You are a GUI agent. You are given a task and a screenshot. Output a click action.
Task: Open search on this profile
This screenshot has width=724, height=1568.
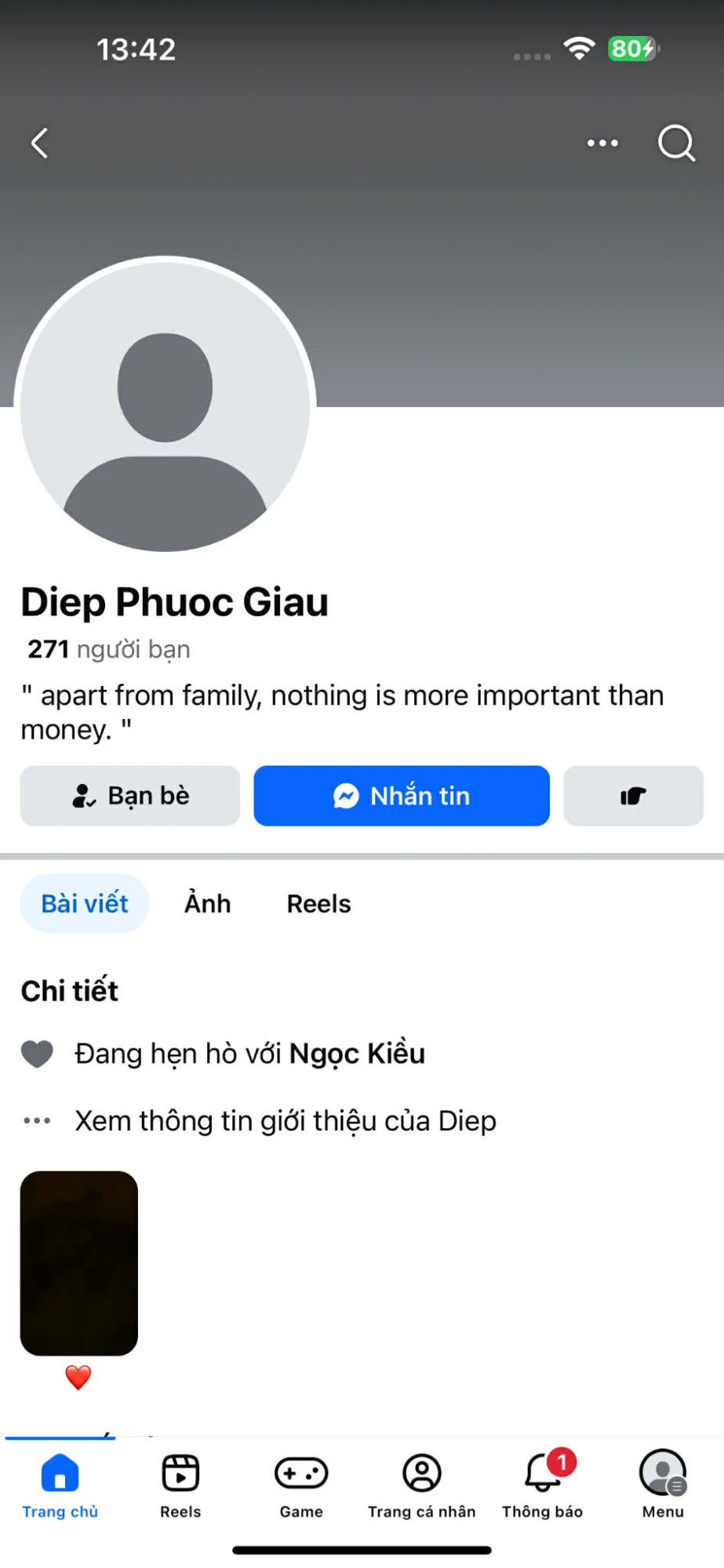[x=675, y=143]
